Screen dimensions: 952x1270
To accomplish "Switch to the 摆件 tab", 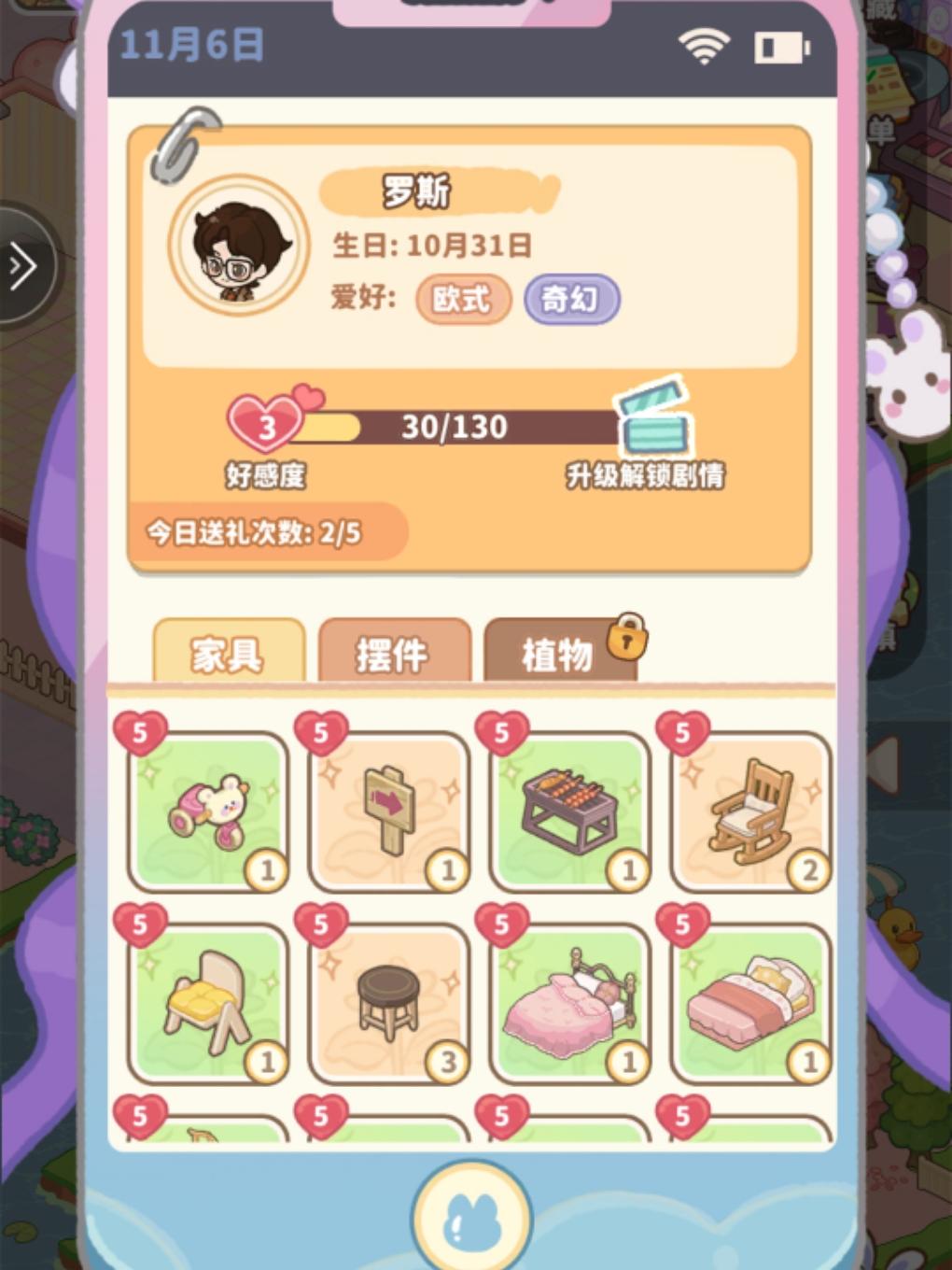I will coord(393,654).
